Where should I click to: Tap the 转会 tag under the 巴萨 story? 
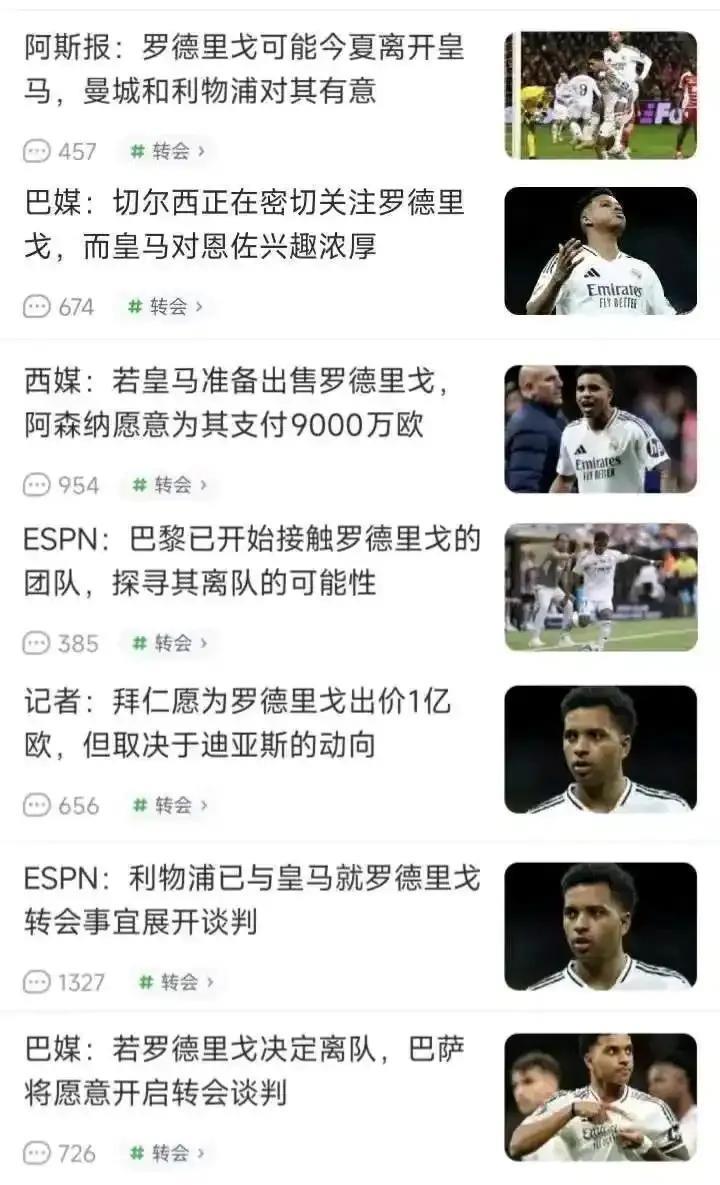click(x=167, y=1153)
